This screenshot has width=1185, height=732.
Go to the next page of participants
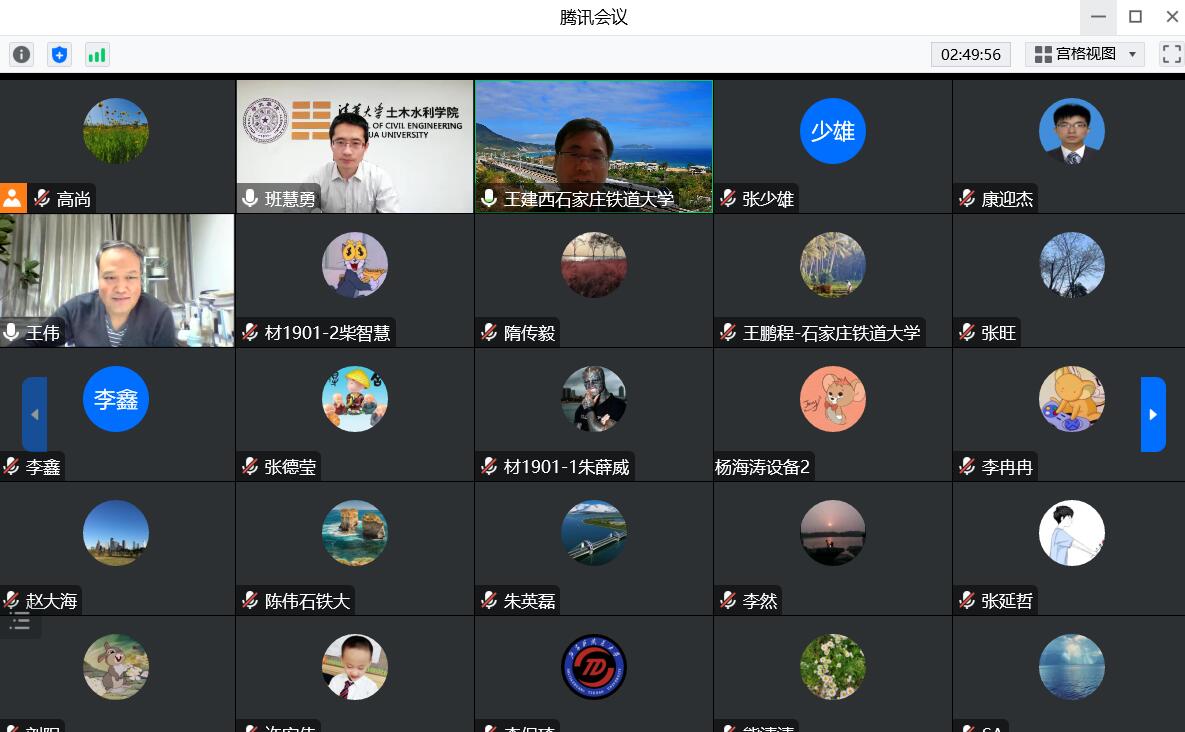click(1153, 414)
